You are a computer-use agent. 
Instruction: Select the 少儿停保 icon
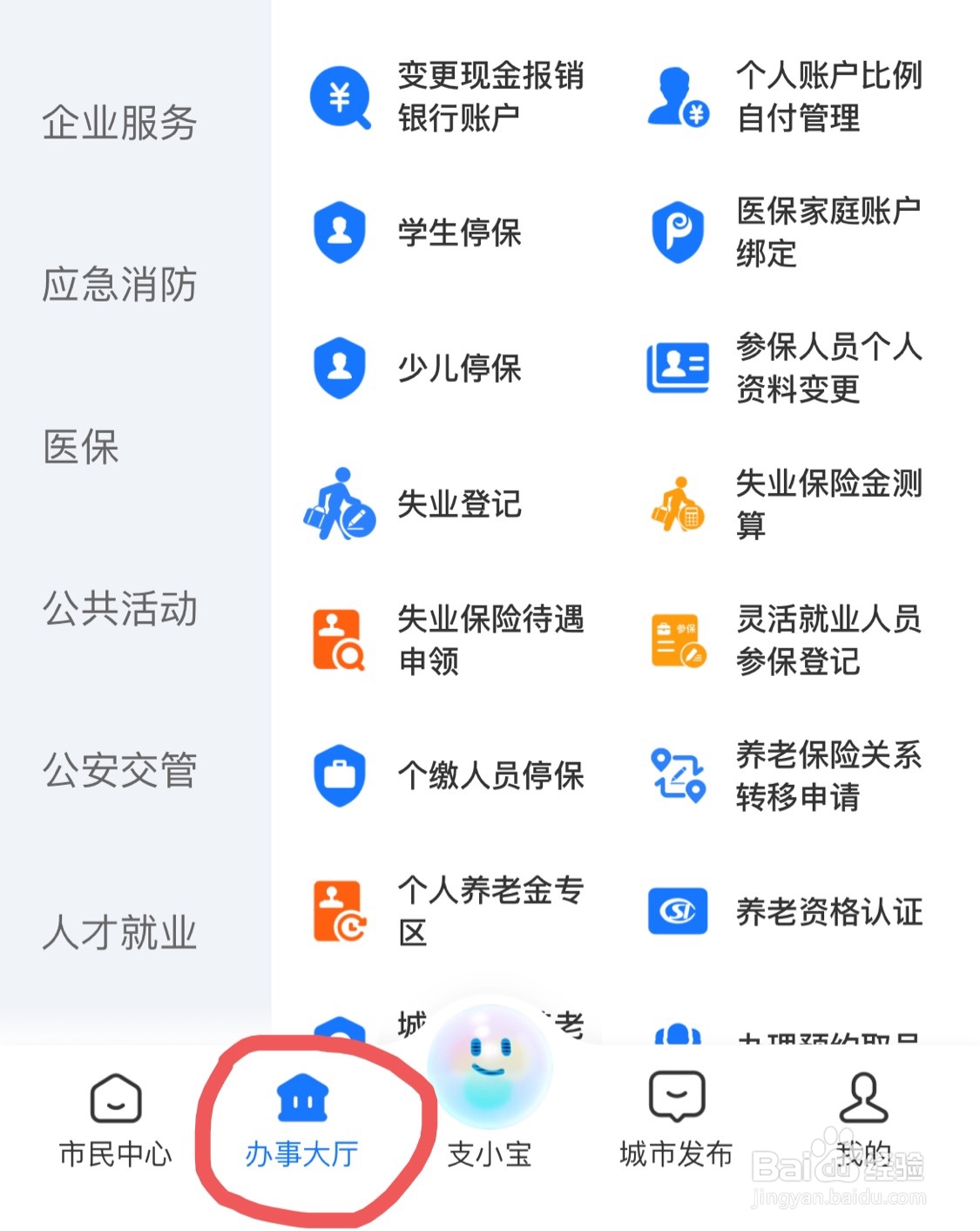coord(339,368)
